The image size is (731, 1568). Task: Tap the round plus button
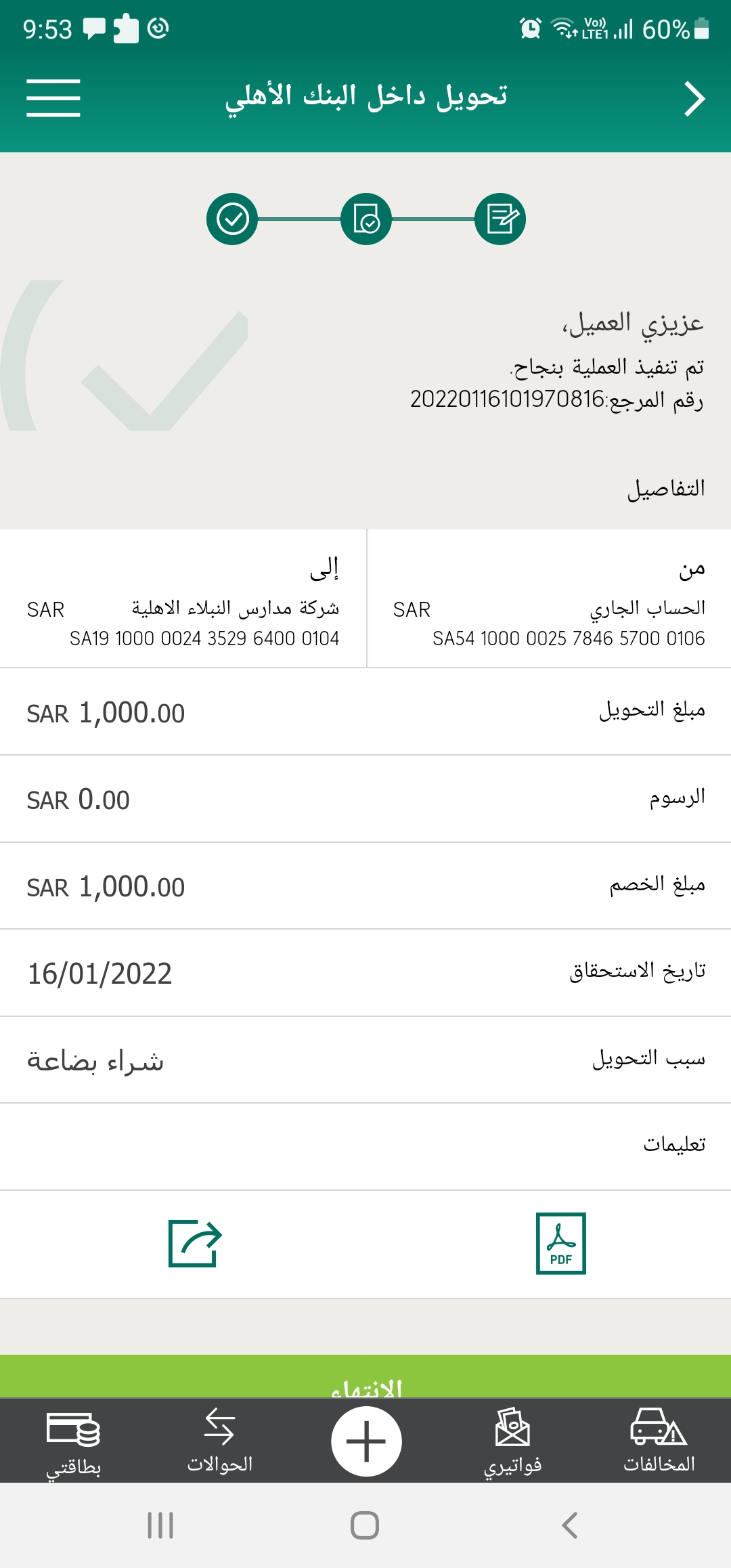(366, 1441)
